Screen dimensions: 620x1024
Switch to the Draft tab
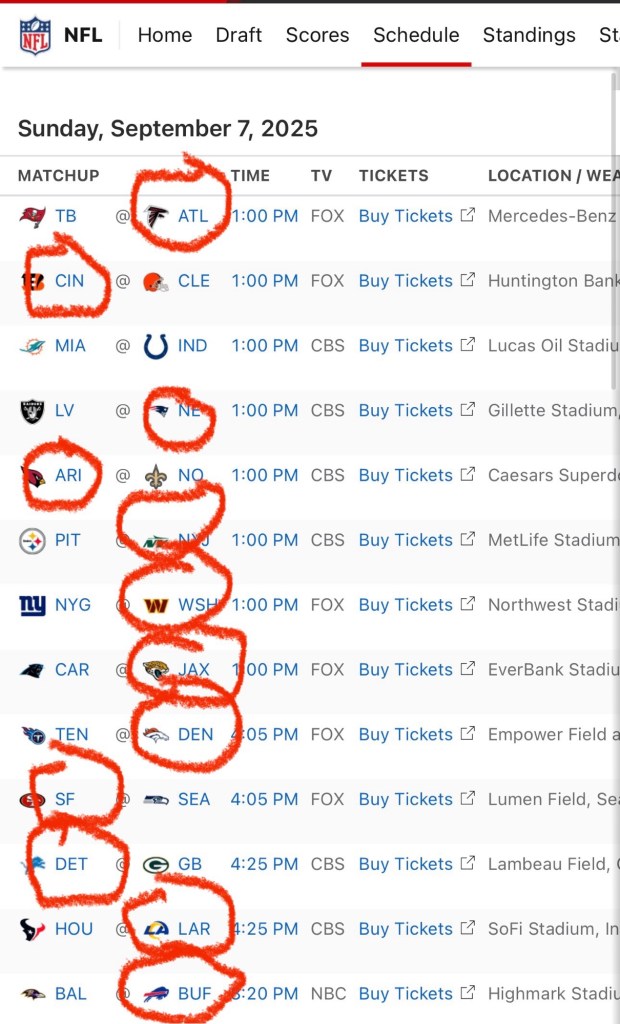tap(239, 35)
